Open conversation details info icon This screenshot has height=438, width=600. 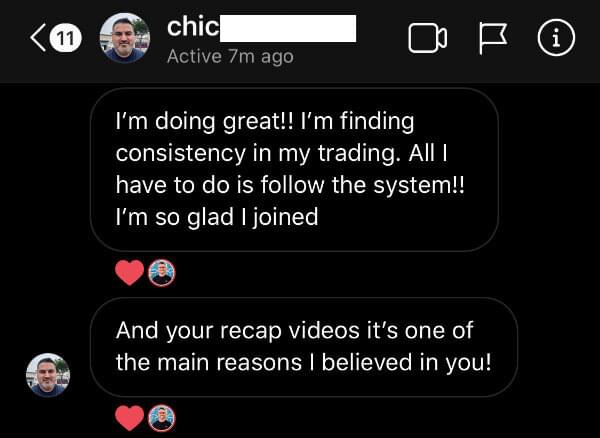tap(556, 39)
